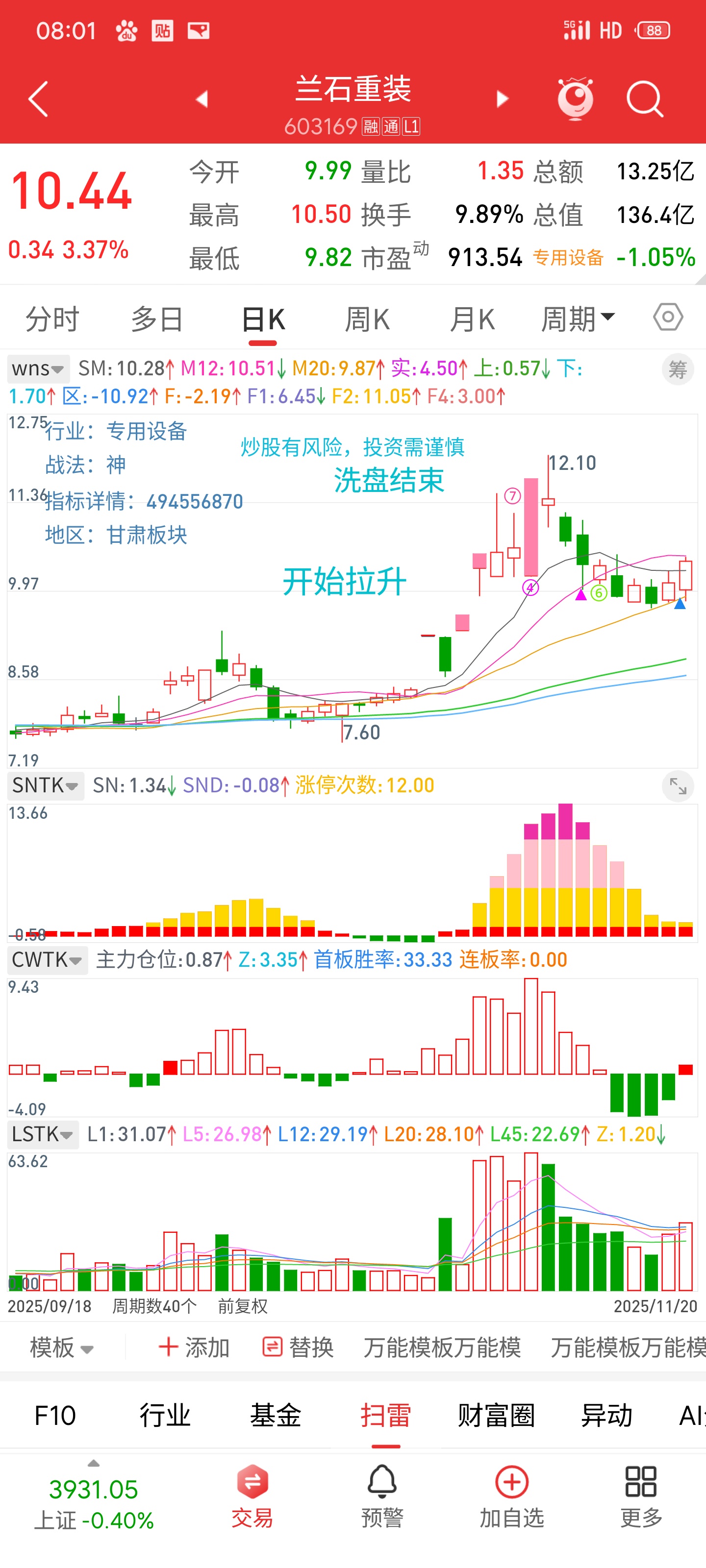Image resolution: width=706 pixels, height=1568 pixels.
Task: Expand the 周期 period dropdown
Action: click(578, 319)
